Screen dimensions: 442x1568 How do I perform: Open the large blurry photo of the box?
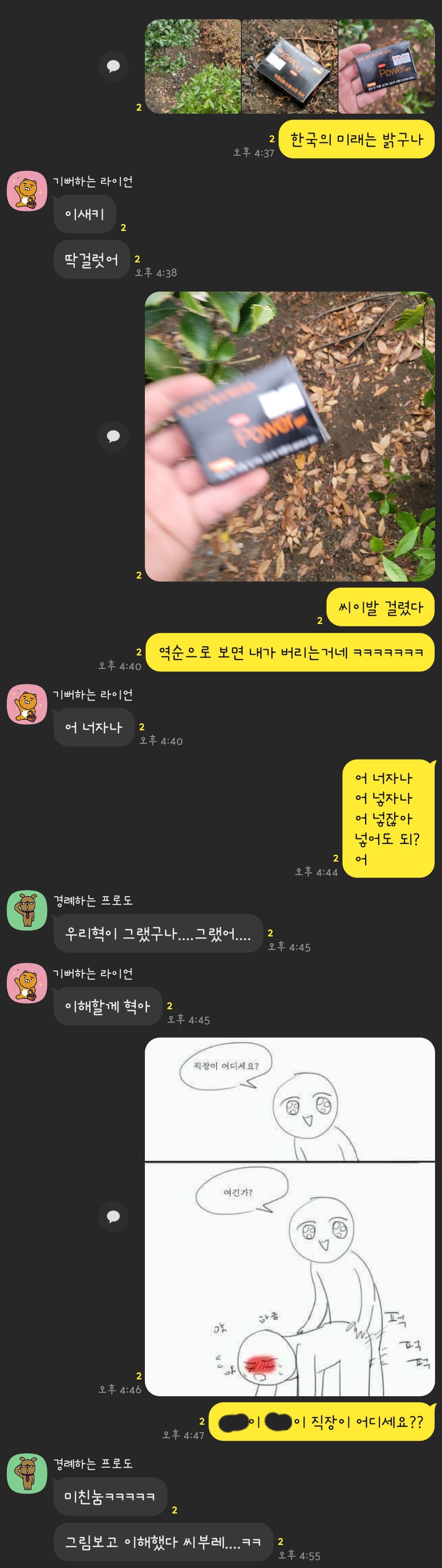289,436
